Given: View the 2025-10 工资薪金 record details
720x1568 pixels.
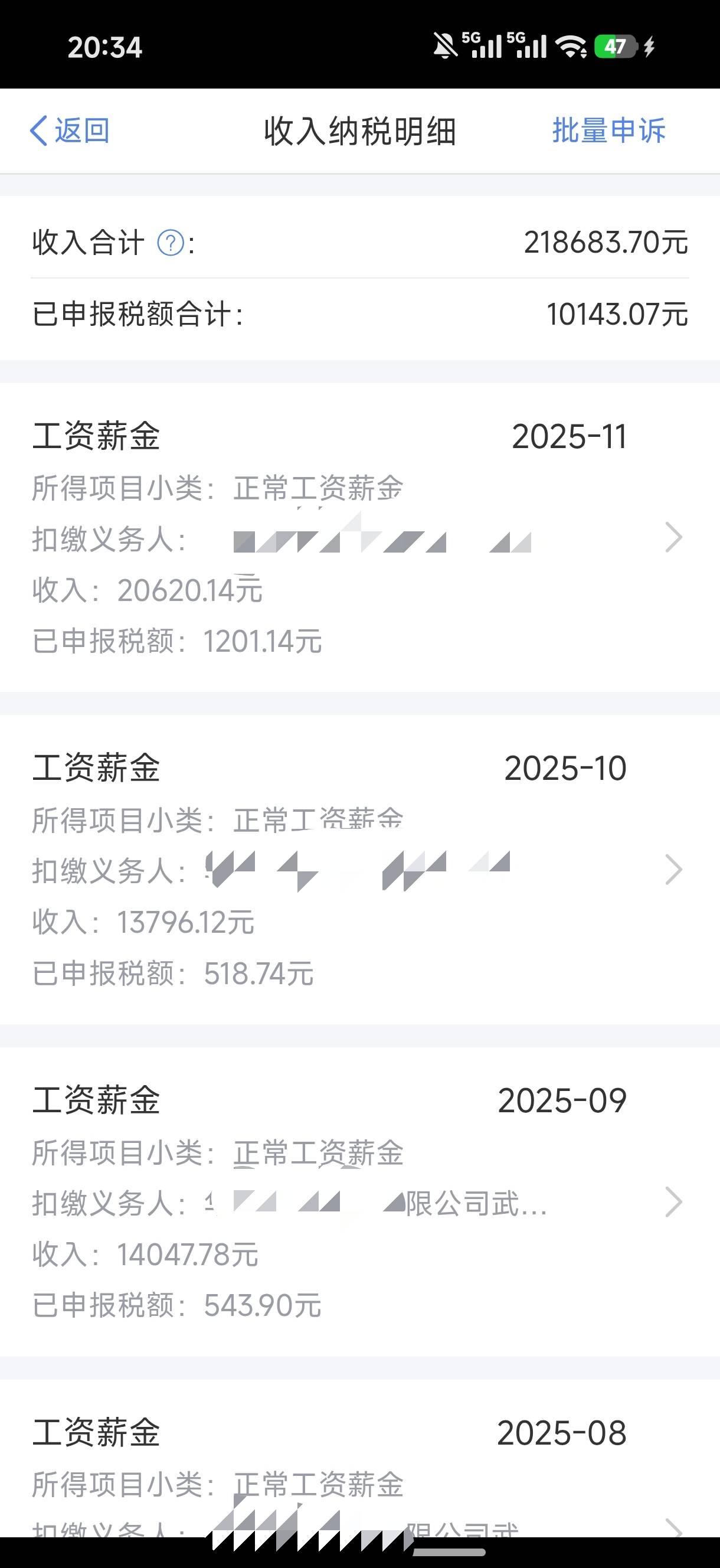Looking at the screenshot, I should (x=359, y=870).
